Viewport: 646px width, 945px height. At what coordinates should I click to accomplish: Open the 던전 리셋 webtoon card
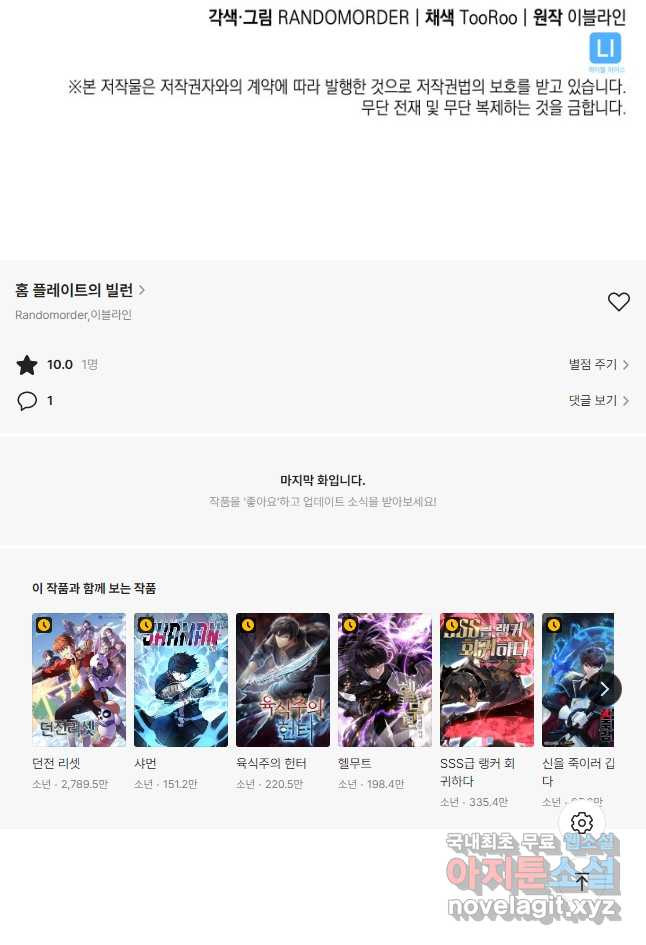[x=79, y=680]
